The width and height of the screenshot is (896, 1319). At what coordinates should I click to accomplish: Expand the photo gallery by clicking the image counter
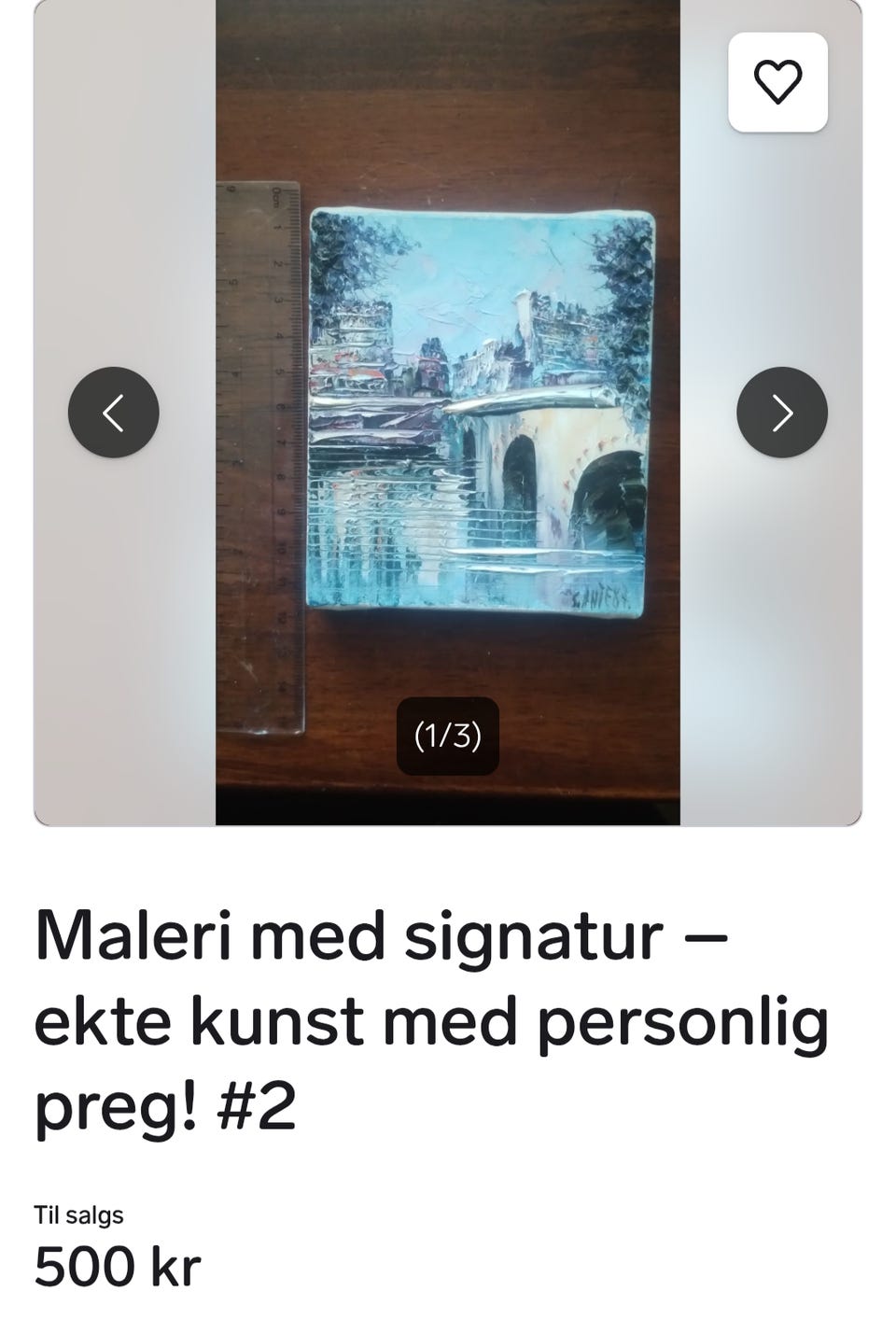point(447,737)
